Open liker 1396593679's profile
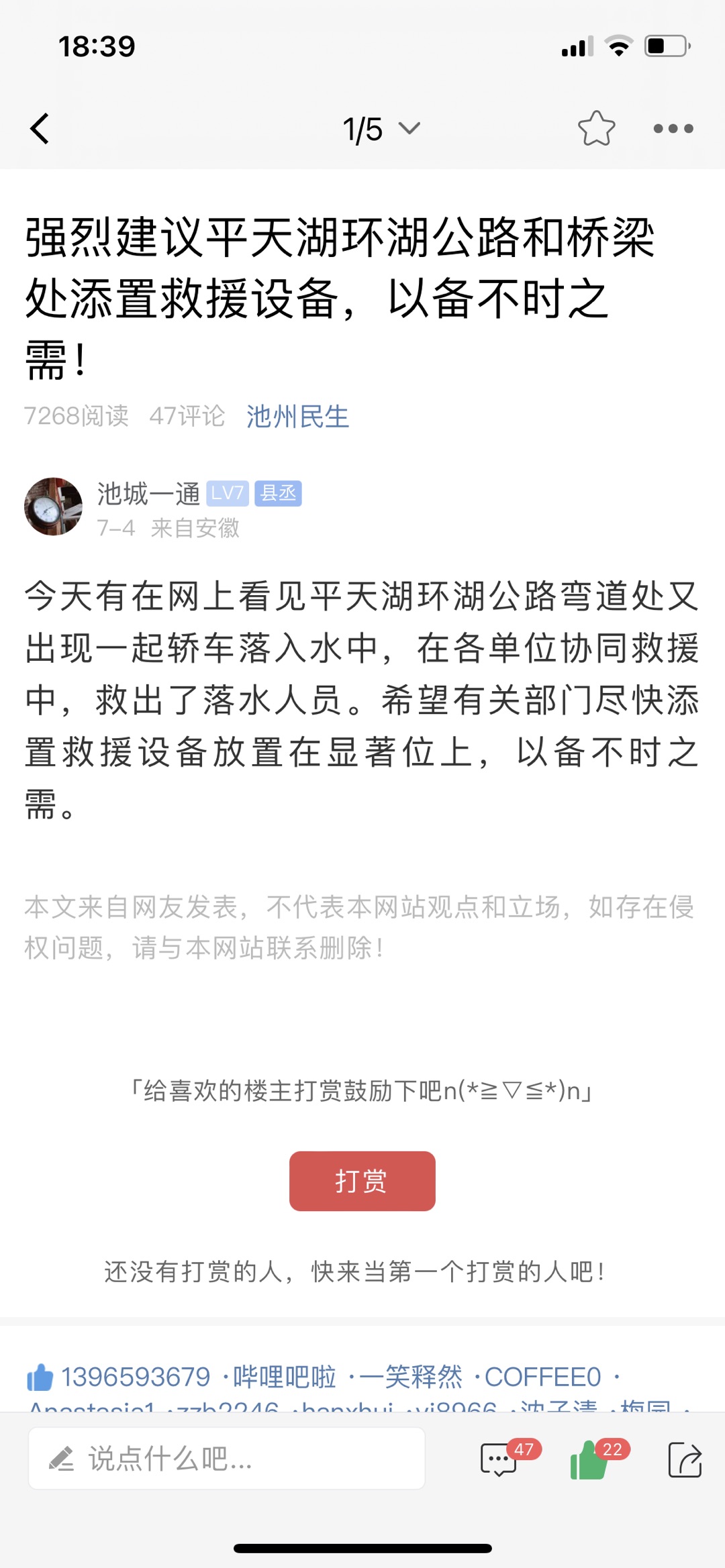Screen dimensions: 725x1568 [136, 1377]
